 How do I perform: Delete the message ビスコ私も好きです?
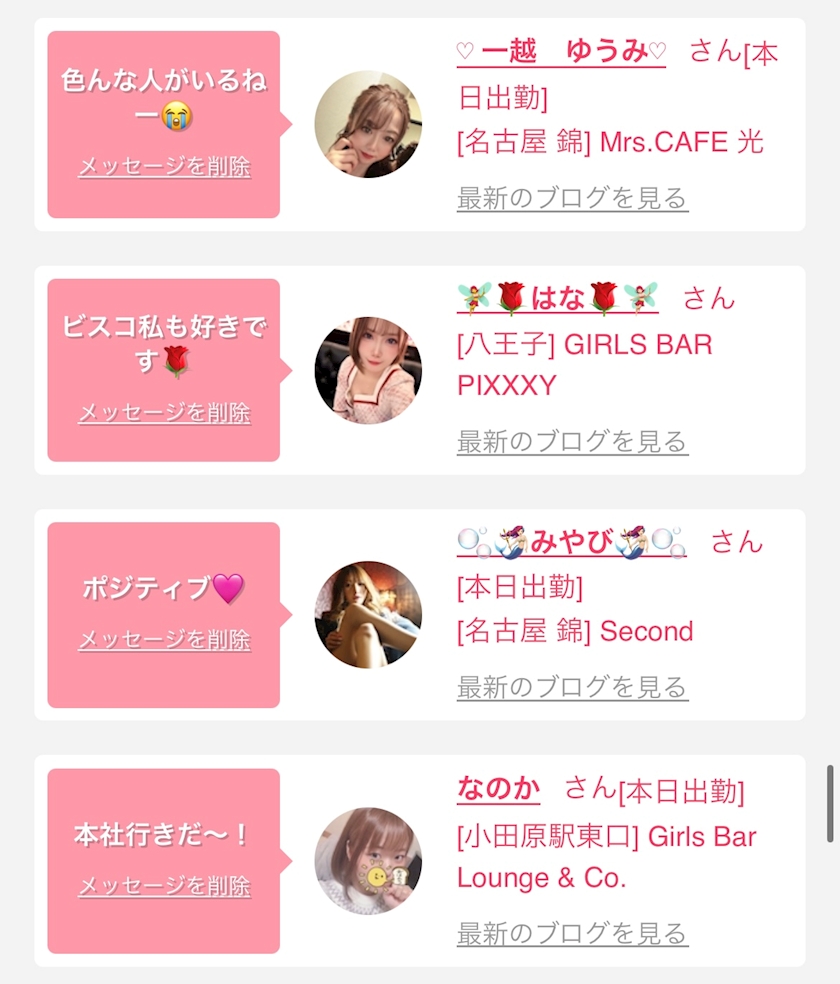click(x=164, y=413)
